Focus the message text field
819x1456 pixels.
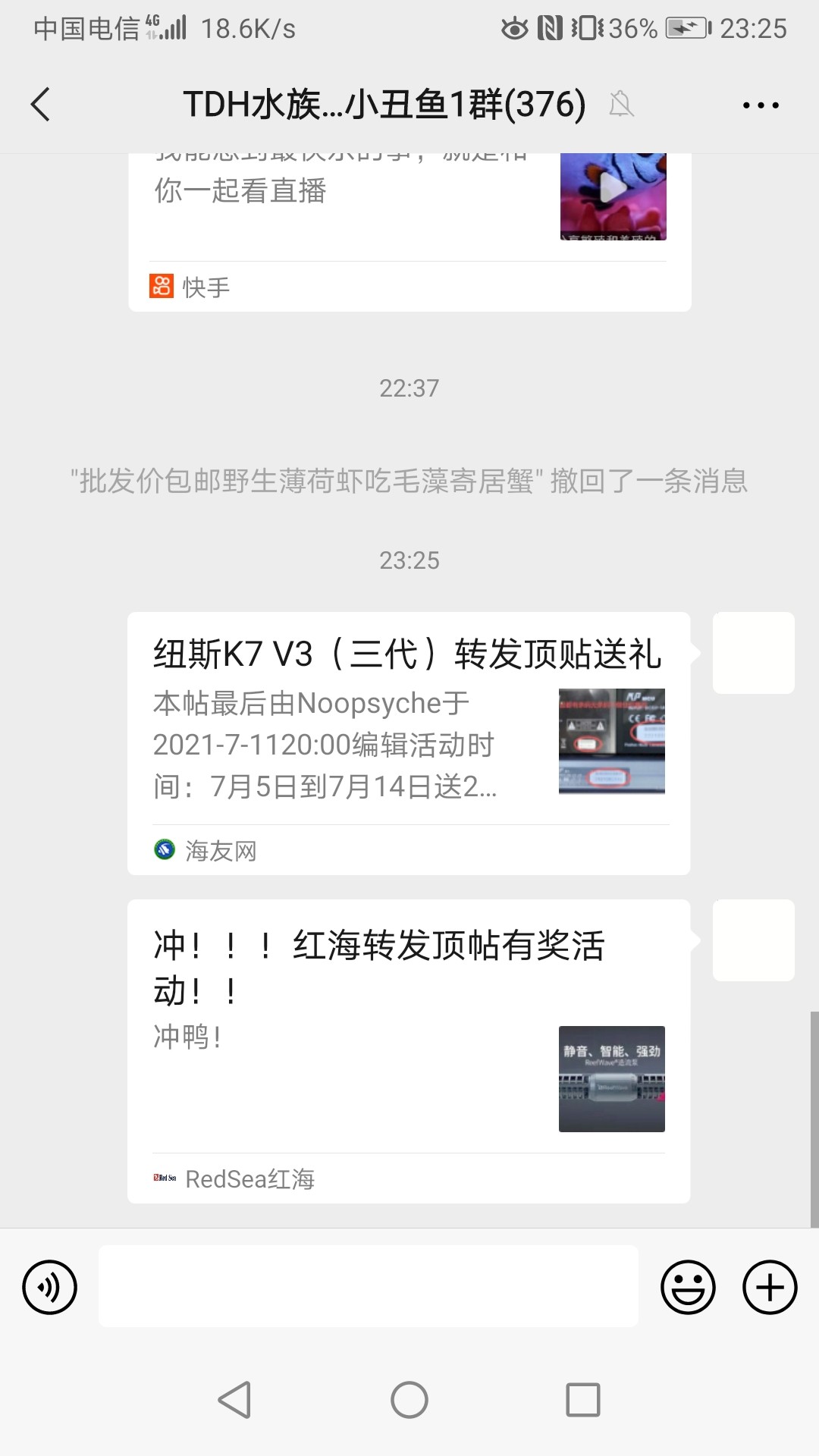tap(369, 1287)
